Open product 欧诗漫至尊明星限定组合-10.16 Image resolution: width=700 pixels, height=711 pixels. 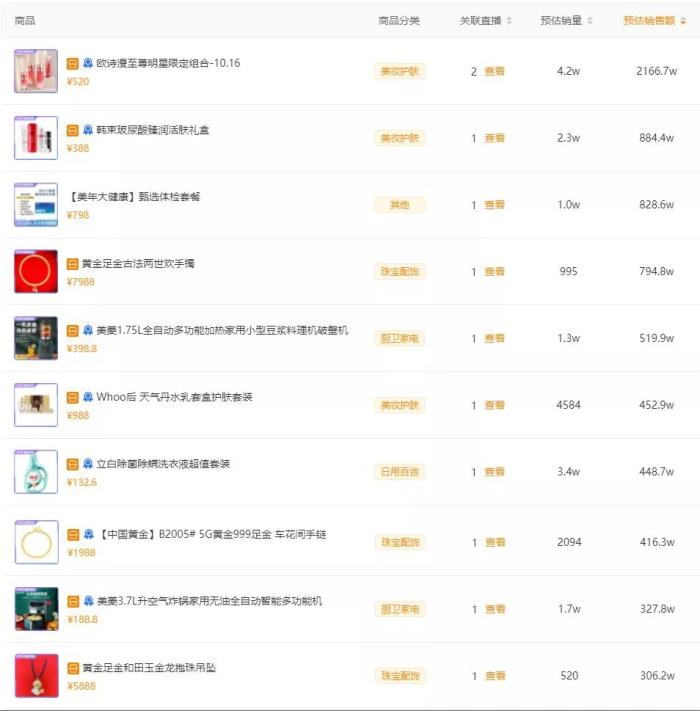click(168, 63)
